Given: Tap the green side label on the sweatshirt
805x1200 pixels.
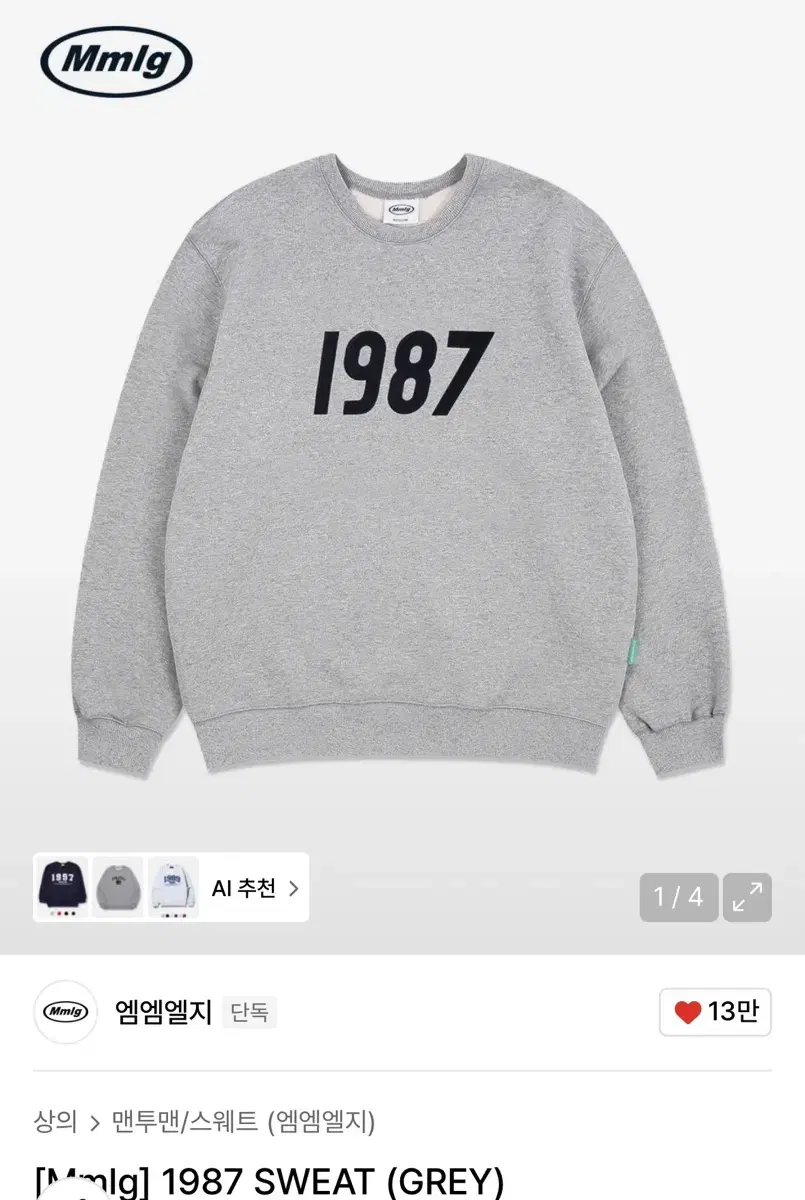Looking at the screenshot, I should click(x=632, y=652).
